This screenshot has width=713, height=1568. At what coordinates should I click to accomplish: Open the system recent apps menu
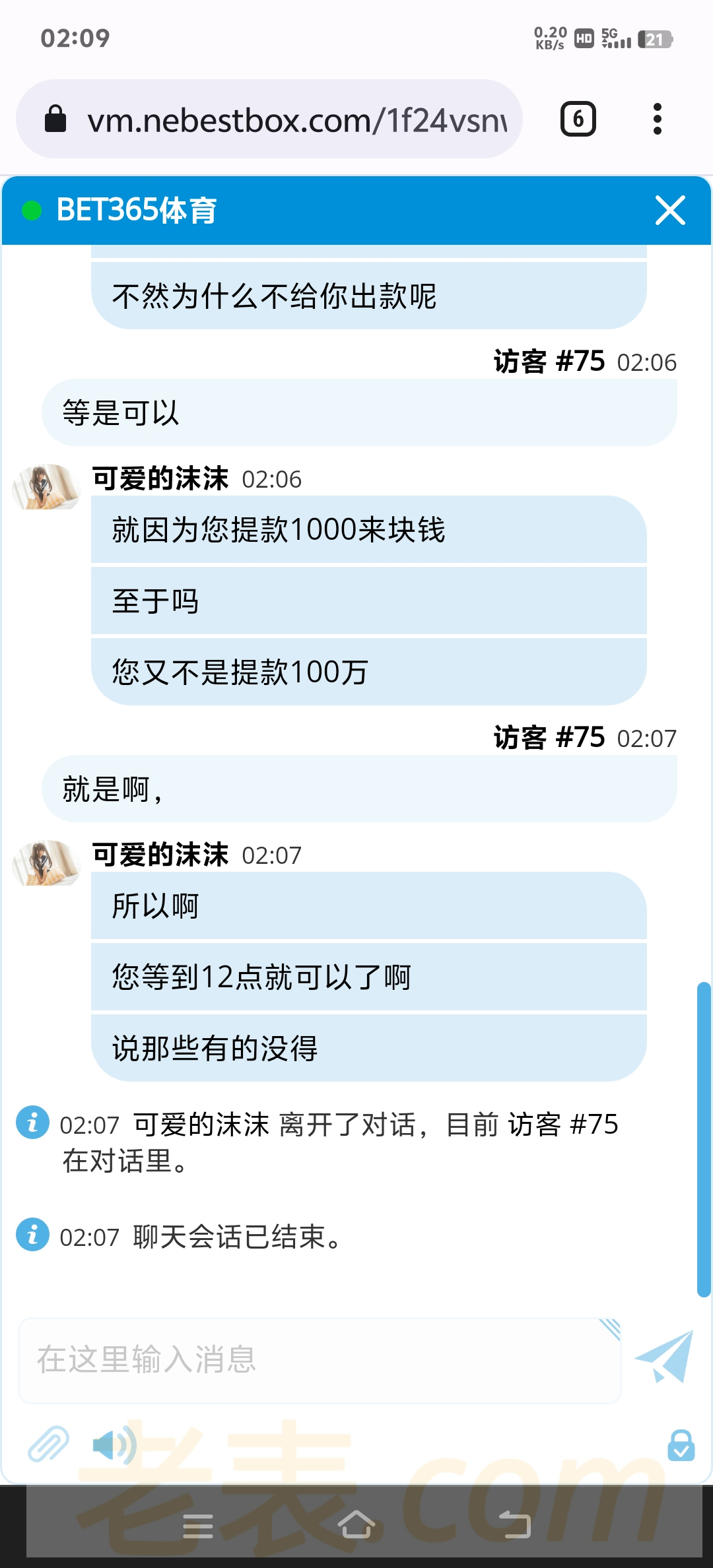point(198,1526)
